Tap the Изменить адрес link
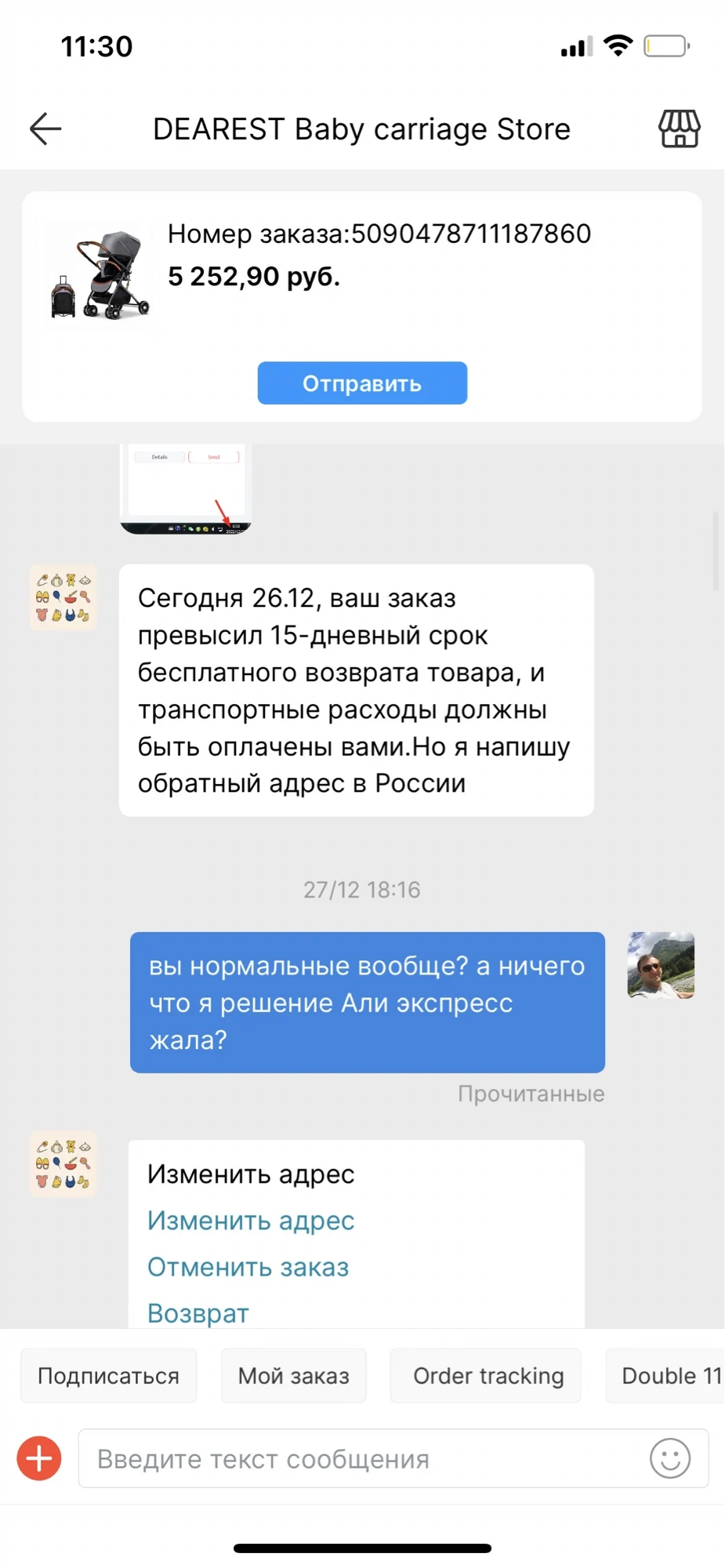Screen dimensions: 725x1568 pos(251,1221)
